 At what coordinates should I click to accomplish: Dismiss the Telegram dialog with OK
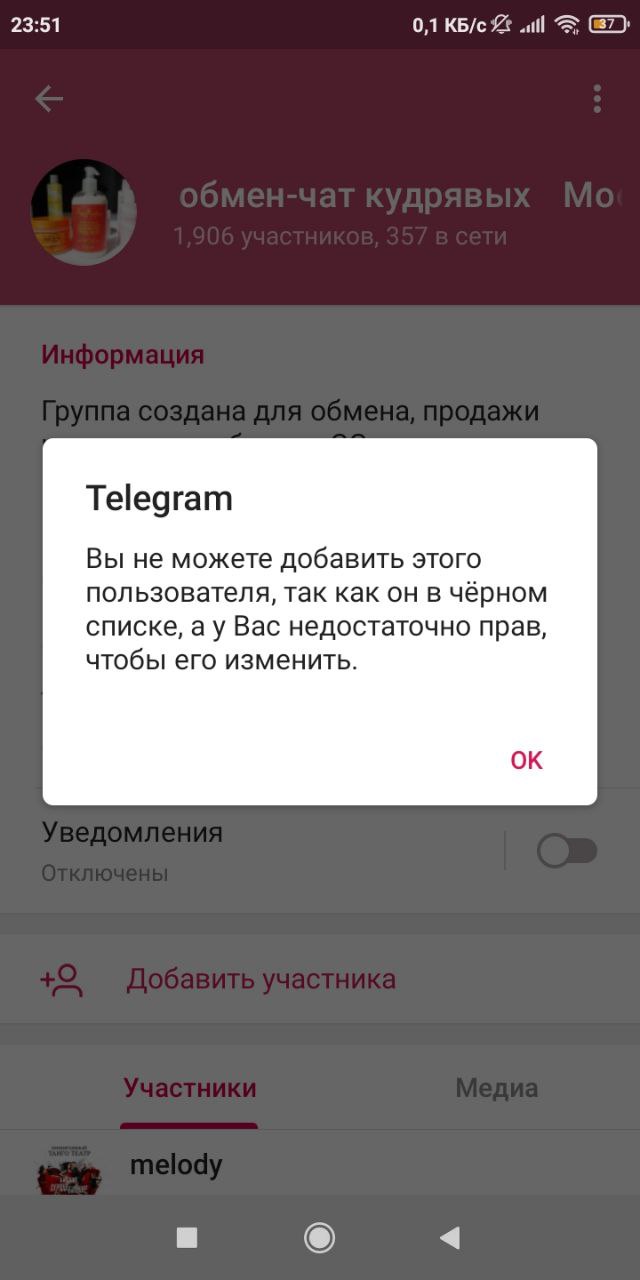click(526, 760)
